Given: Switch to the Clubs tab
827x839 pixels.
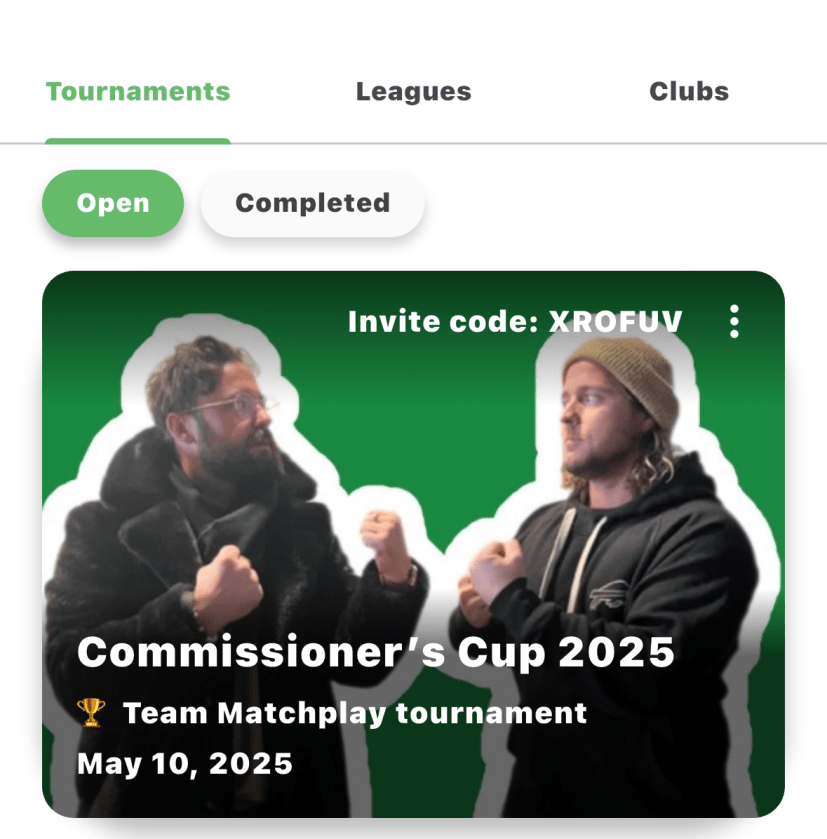Looking at the screenshot, I should coord(688,92).
